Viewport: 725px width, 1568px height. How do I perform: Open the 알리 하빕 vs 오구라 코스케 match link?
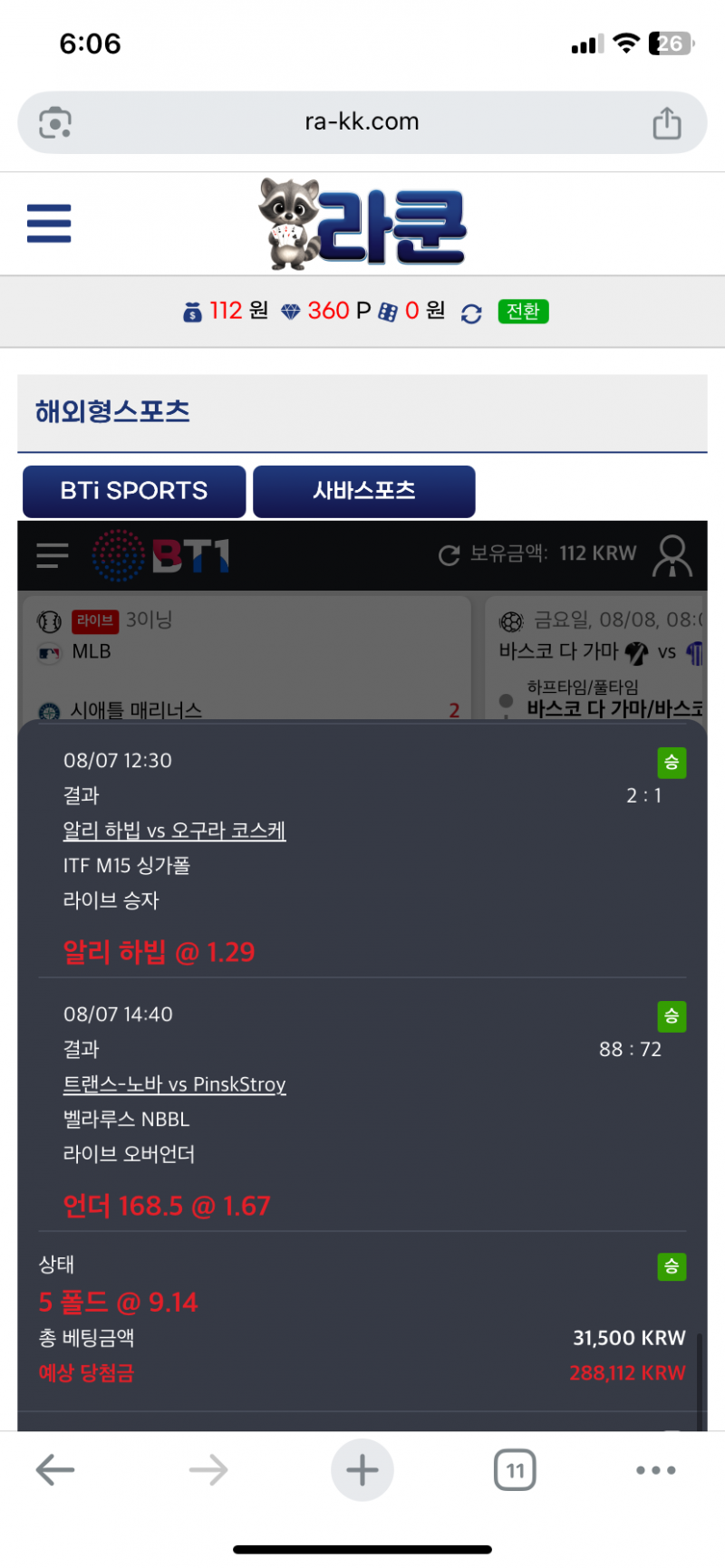click(174, 831)
